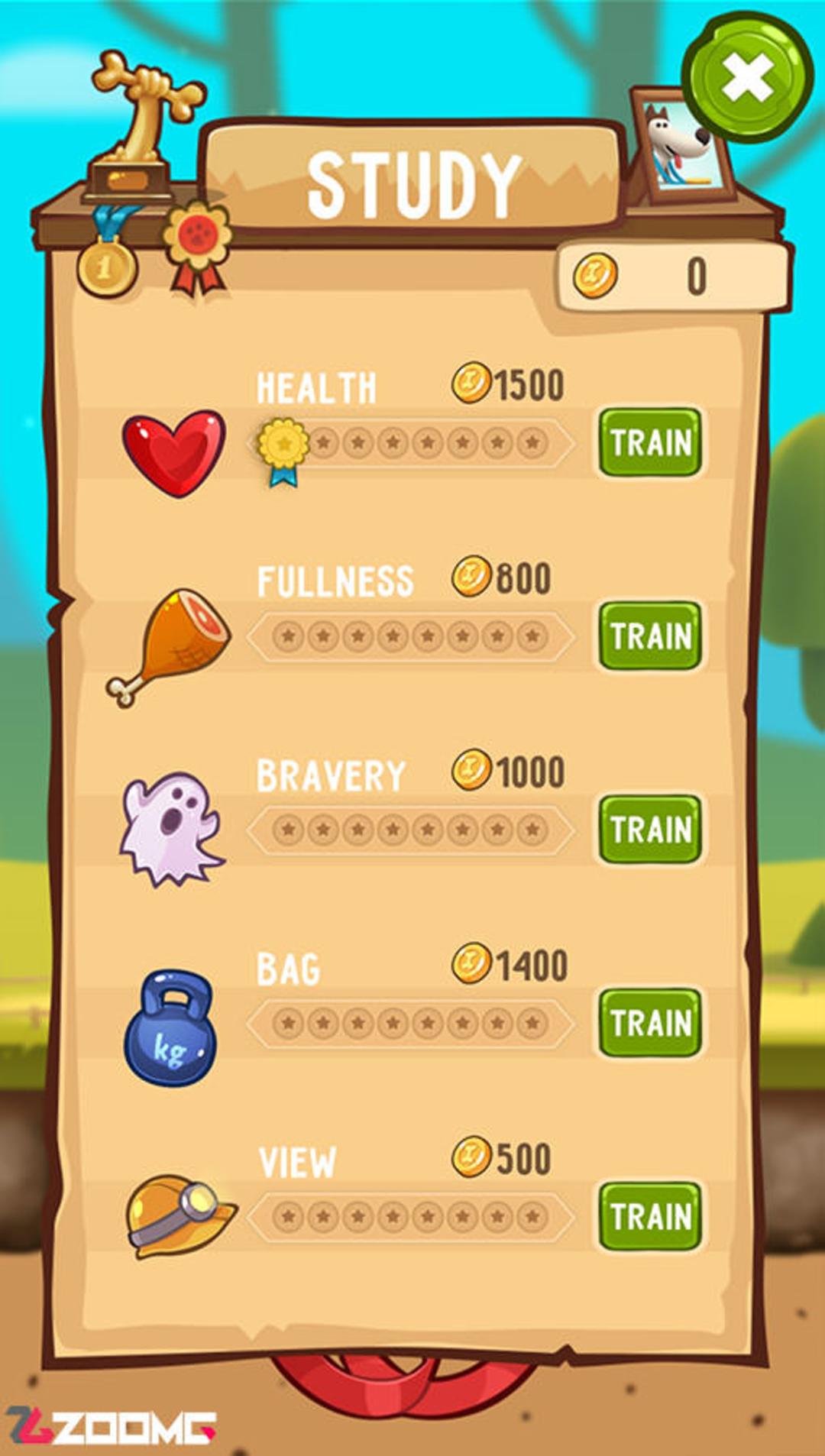Train the Bag skill
The image size is (825, 1456).
coord(650,1023)
